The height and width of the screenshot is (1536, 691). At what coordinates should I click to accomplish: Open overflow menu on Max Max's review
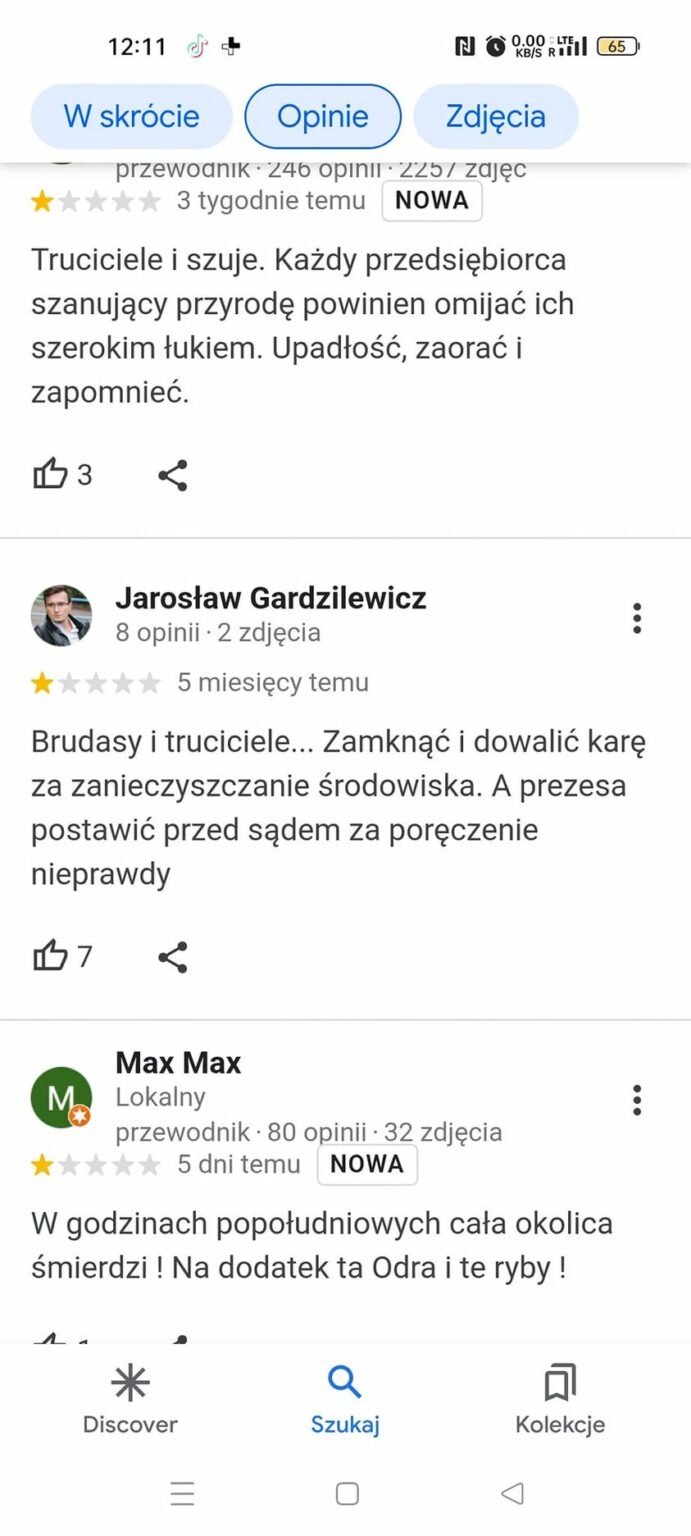[x=637, y=1100]
